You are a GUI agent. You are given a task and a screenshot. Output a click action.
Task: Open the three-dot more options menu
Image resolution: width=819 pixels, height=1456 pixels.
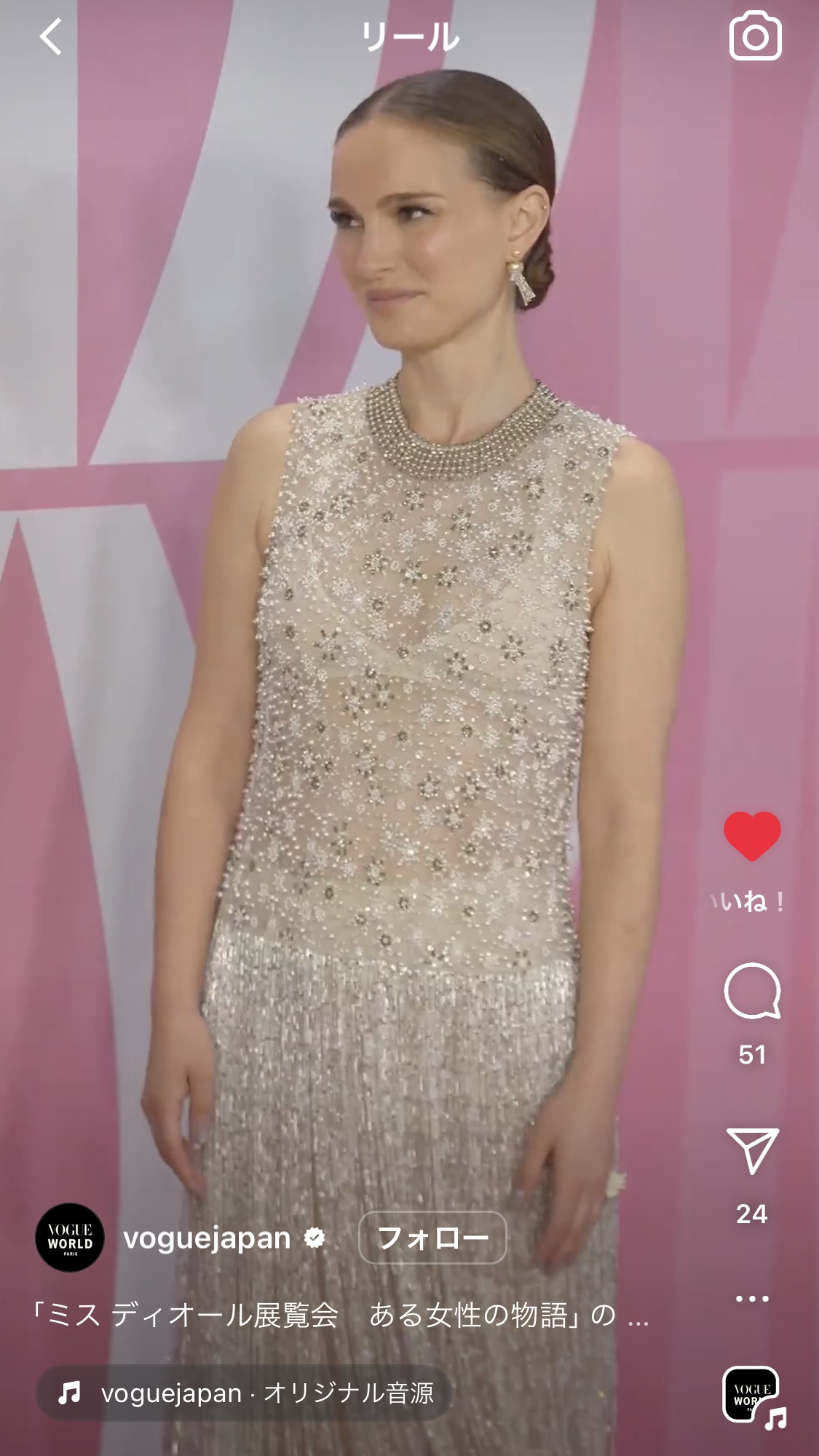(752, 1298)
